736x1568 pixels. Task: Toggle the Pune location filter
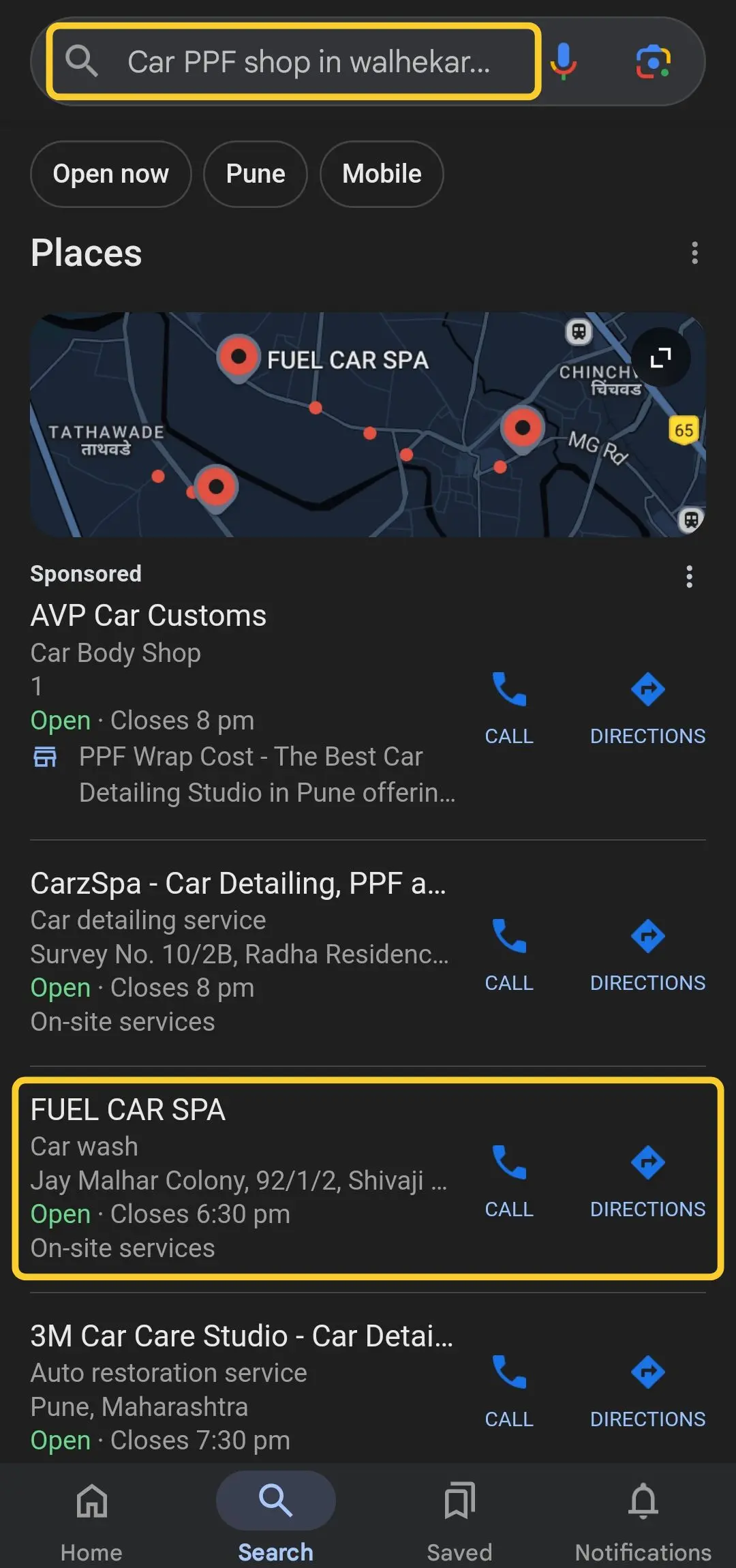tap(255, 174)
